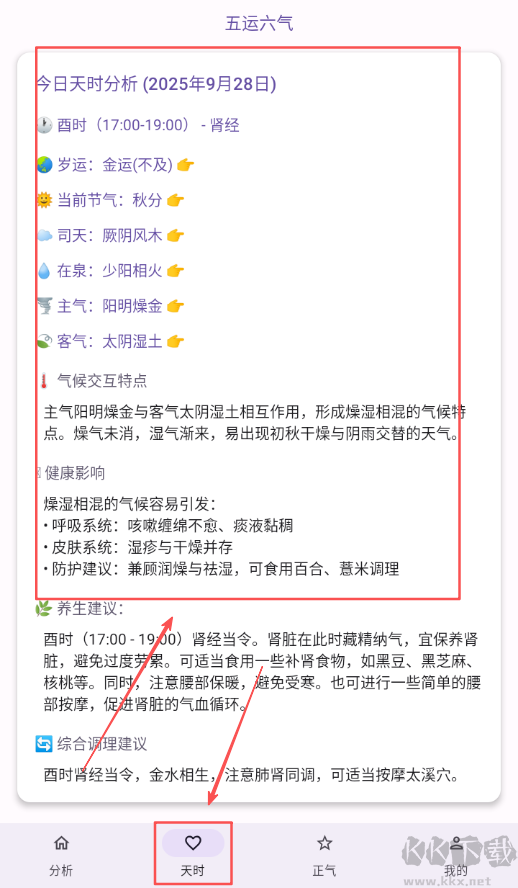The width and height of the screenshot is (518, 888).
Task: Open 在泉：少阳相火 details
Action: pos(110,271)
